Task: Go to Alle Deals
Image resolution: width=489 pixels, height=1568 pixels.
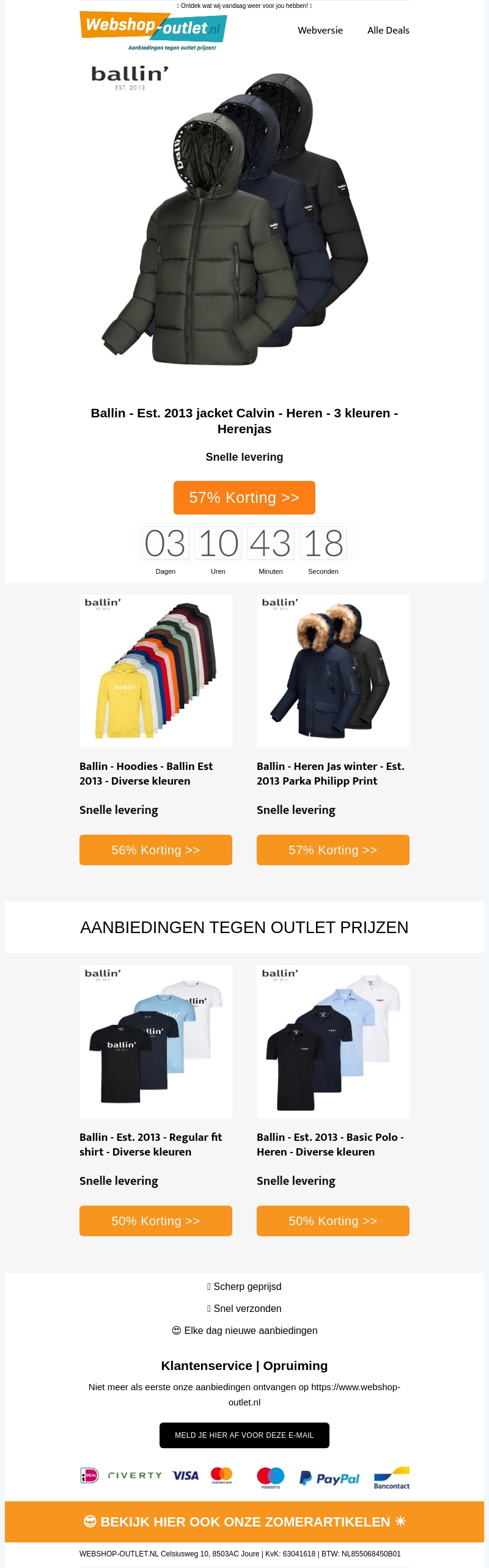Action: pyautogui.click(x=388, y=31)
